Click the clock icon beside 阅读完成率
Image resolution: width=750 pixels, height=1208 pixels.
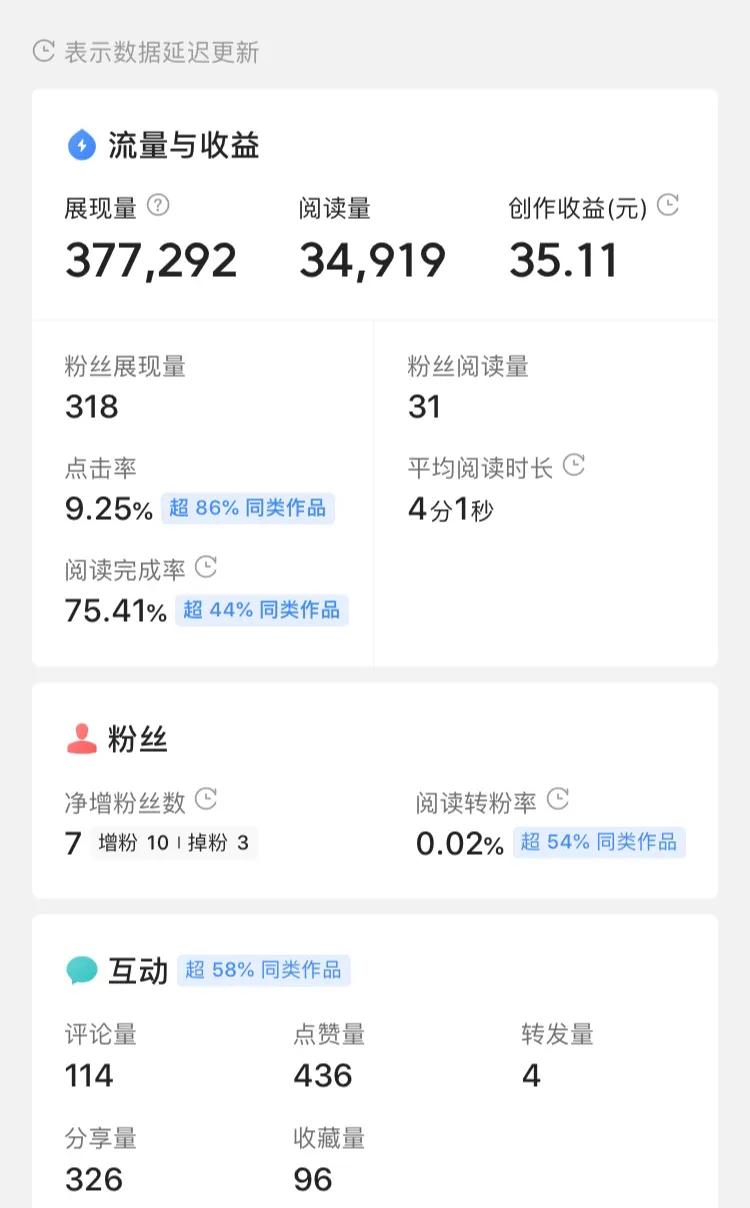(x=206, y=567)
